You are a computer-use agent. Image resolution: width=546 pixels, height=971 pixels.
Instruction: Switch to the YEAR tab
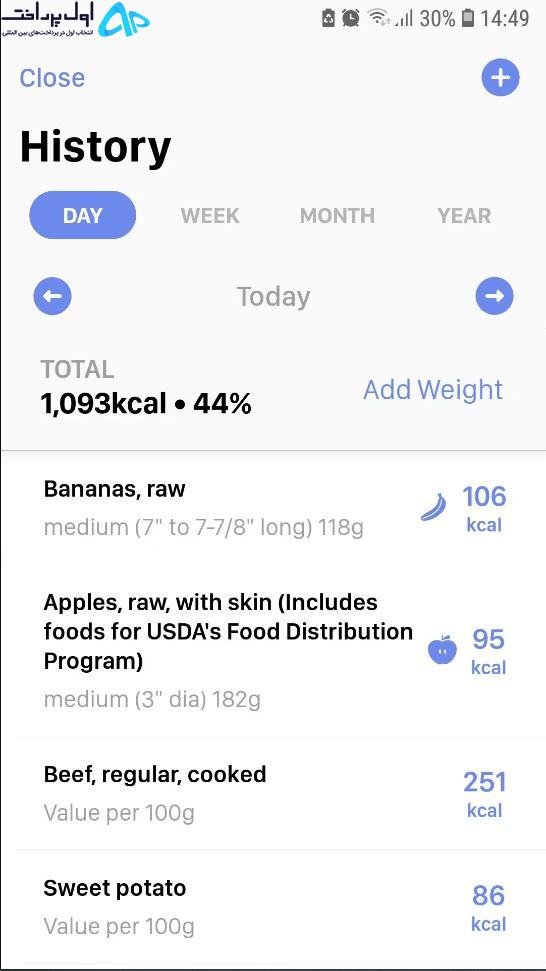pyautogui.click(x=464, y=216)
